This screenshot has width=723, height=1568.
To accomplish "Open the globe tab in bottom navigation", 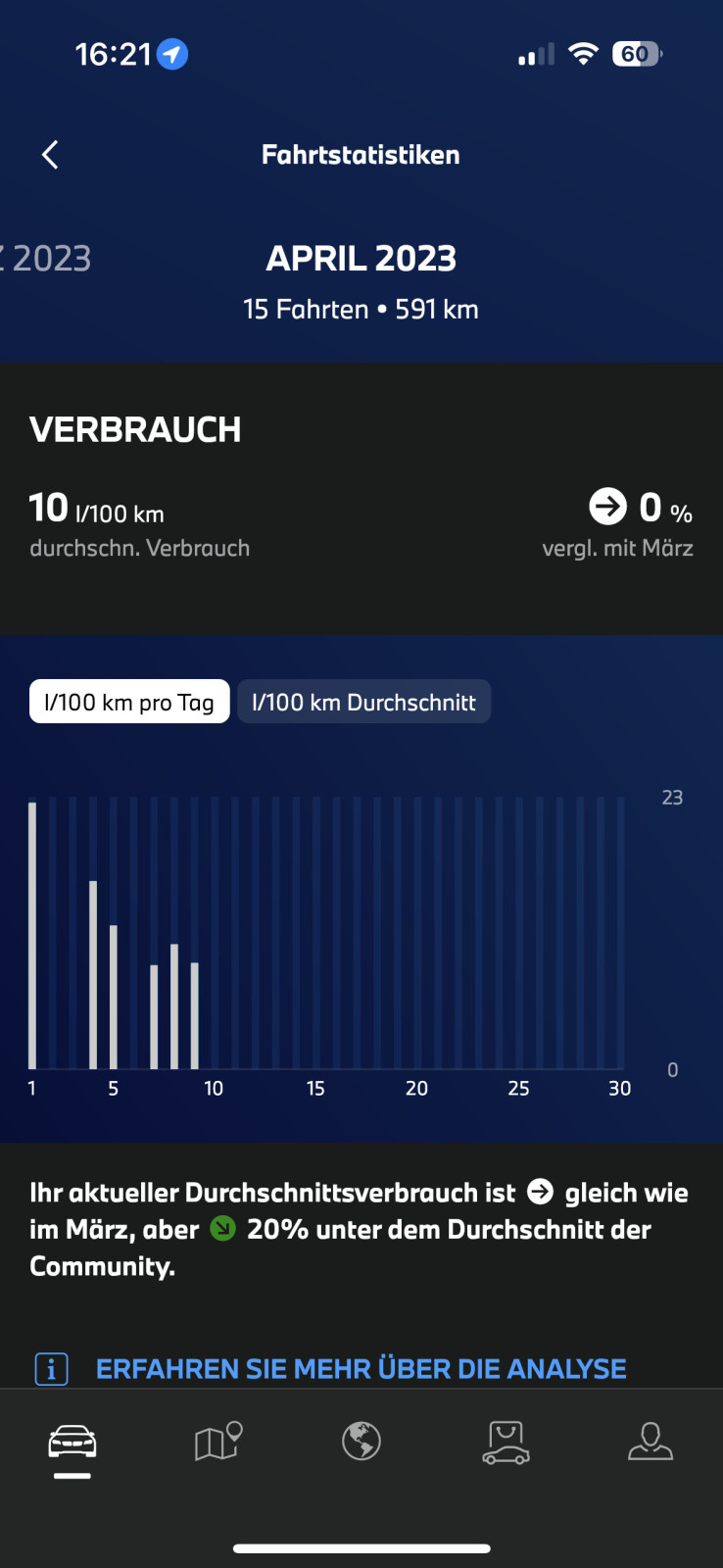I will click(361, 1442).
